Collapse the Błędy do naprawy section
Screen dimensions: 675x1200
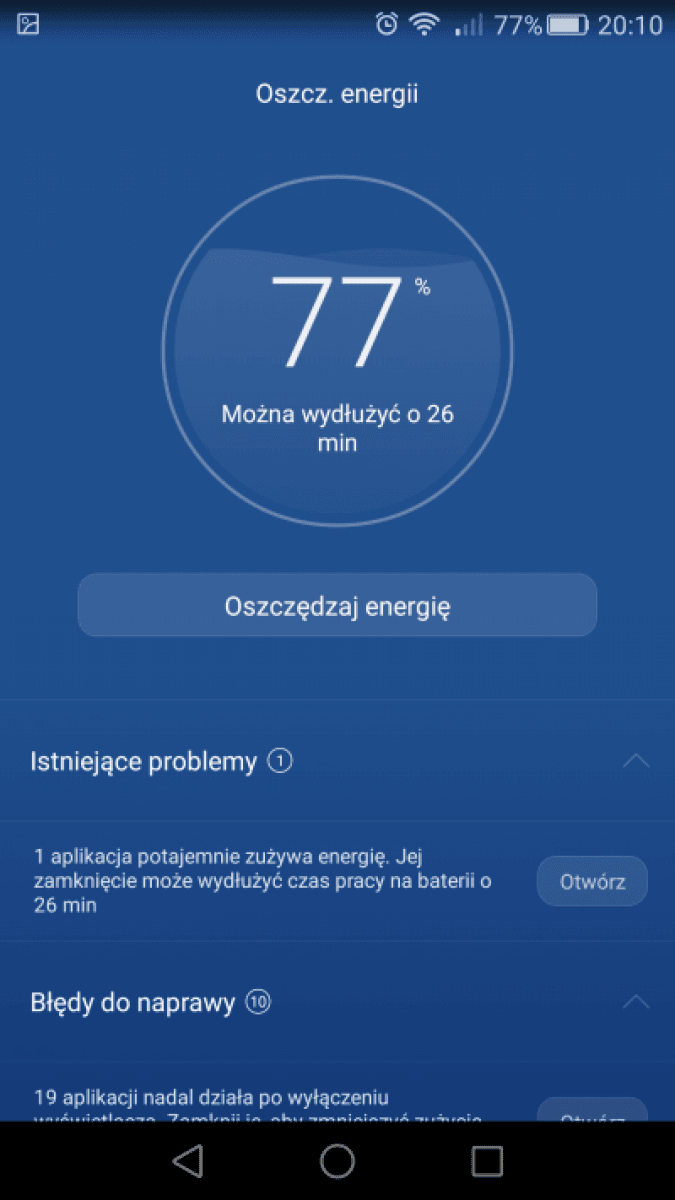click(636, 1001)
